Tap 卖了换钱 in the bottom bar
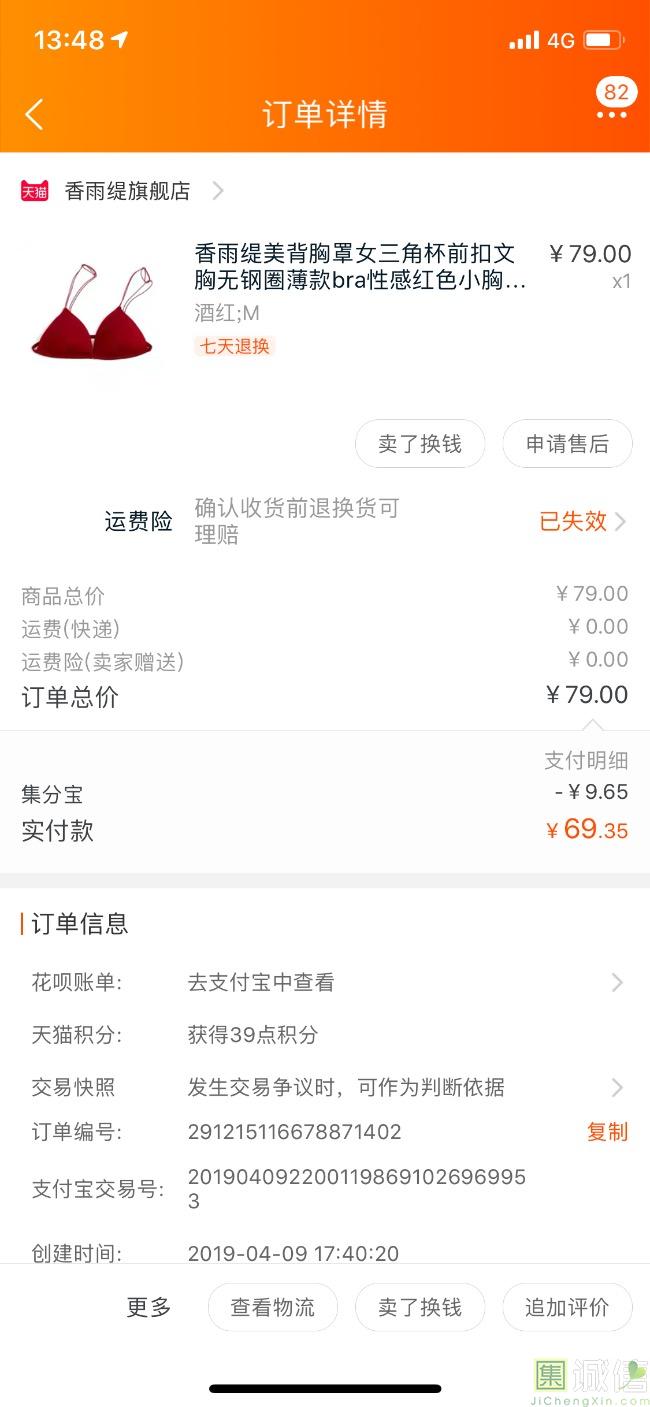650x1407 pixels. [420, 1307]
